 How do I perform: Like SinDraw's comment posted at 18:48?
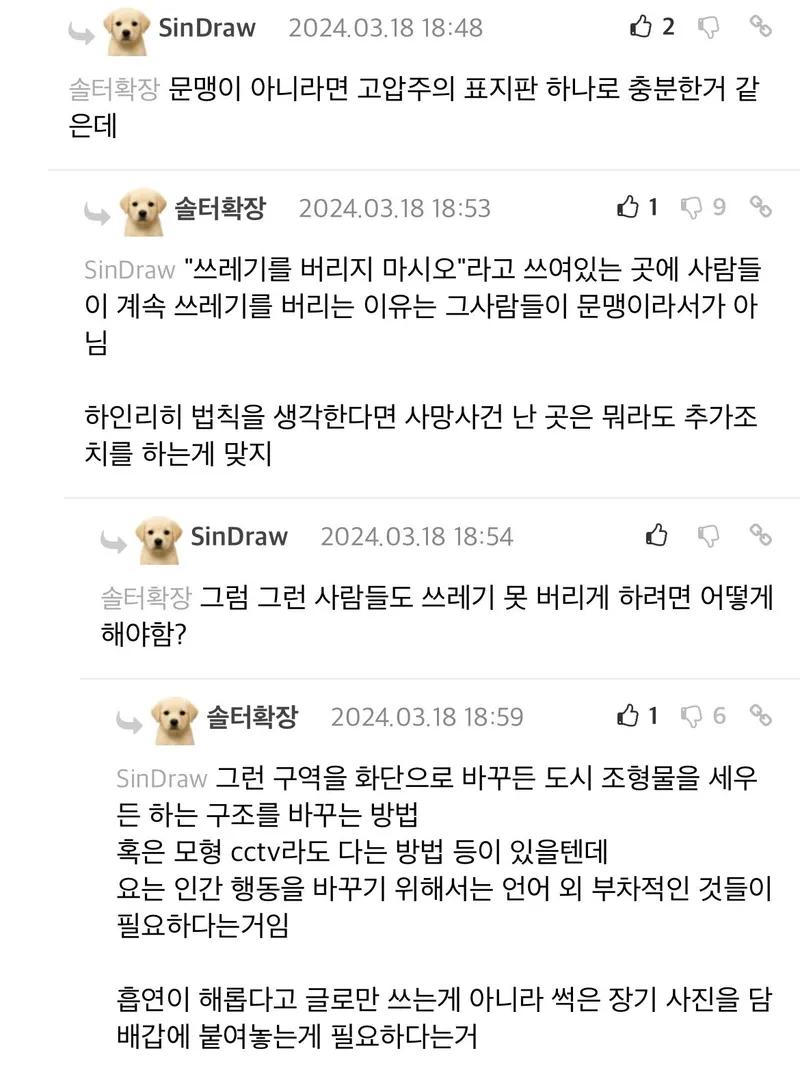point(641,27)
